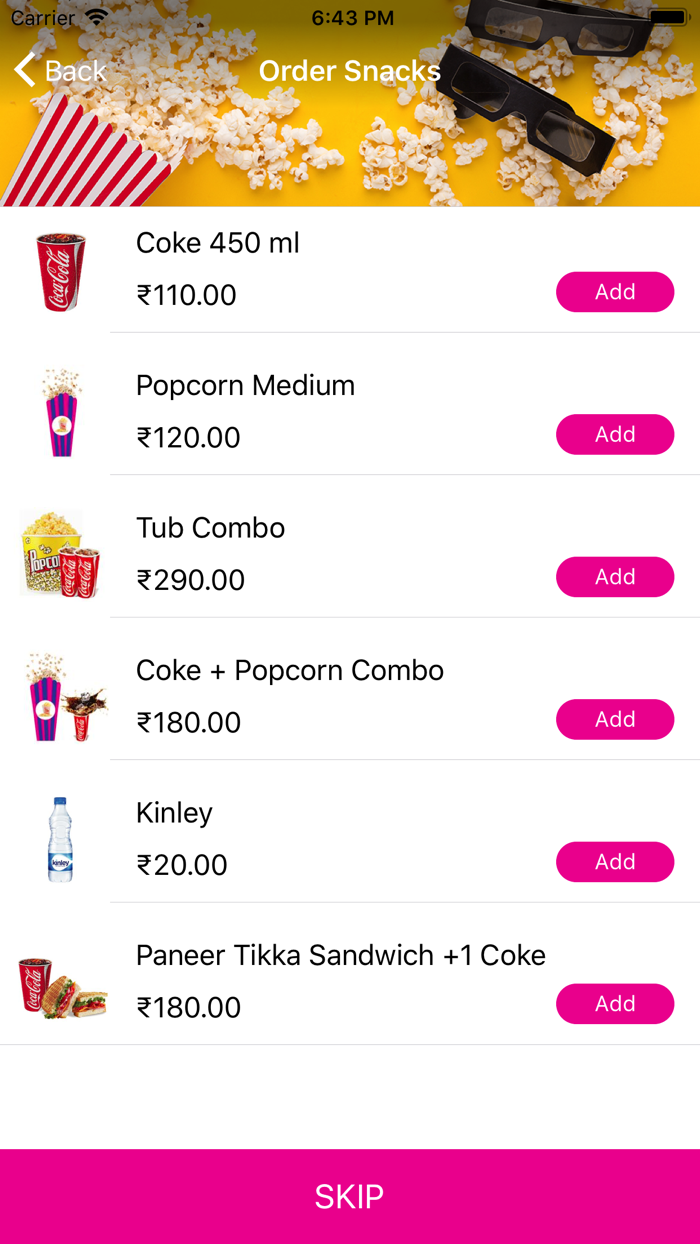
Task: Add Kinley water bottle
Action: click(x=615, y=862)
